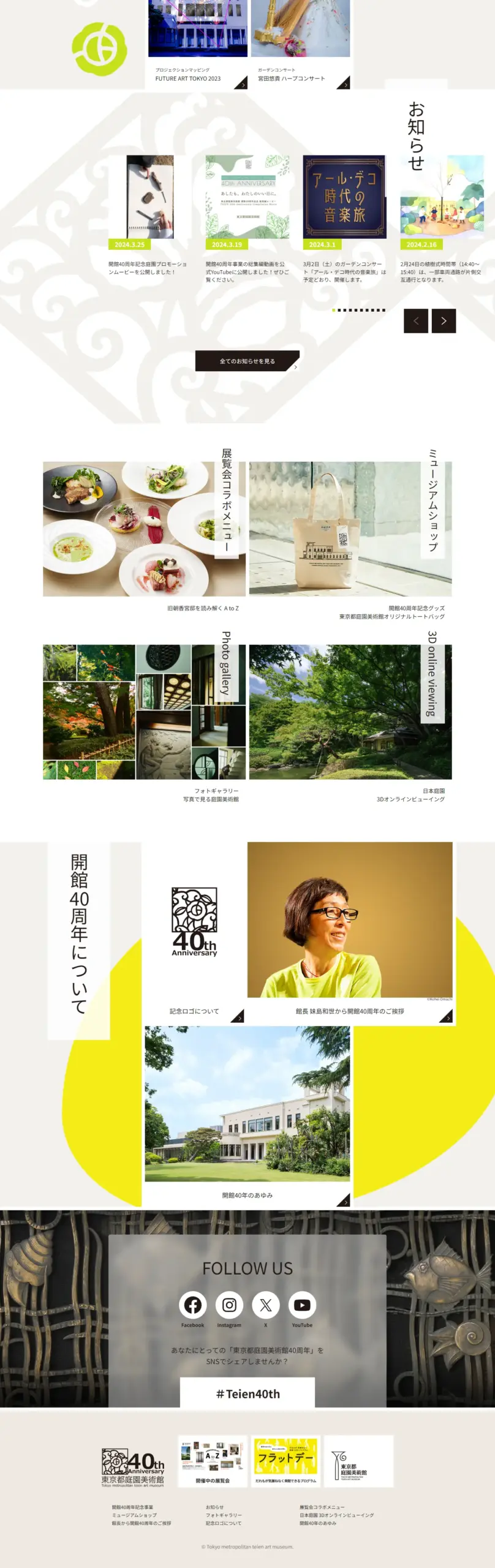Tap the #Teien40th hashtag button

[247, 1394]
